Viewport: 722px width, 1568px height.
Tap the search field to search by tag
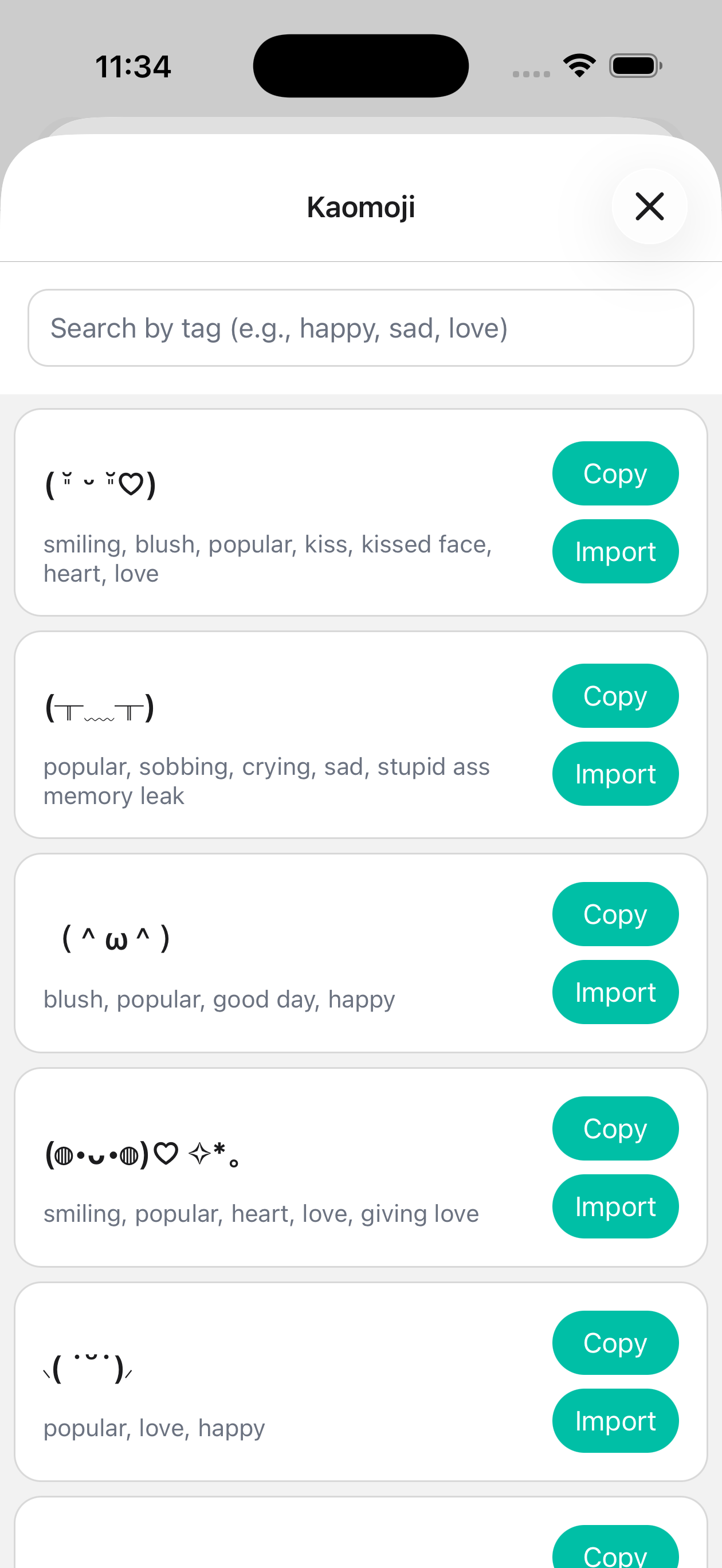tap(361, 327)
